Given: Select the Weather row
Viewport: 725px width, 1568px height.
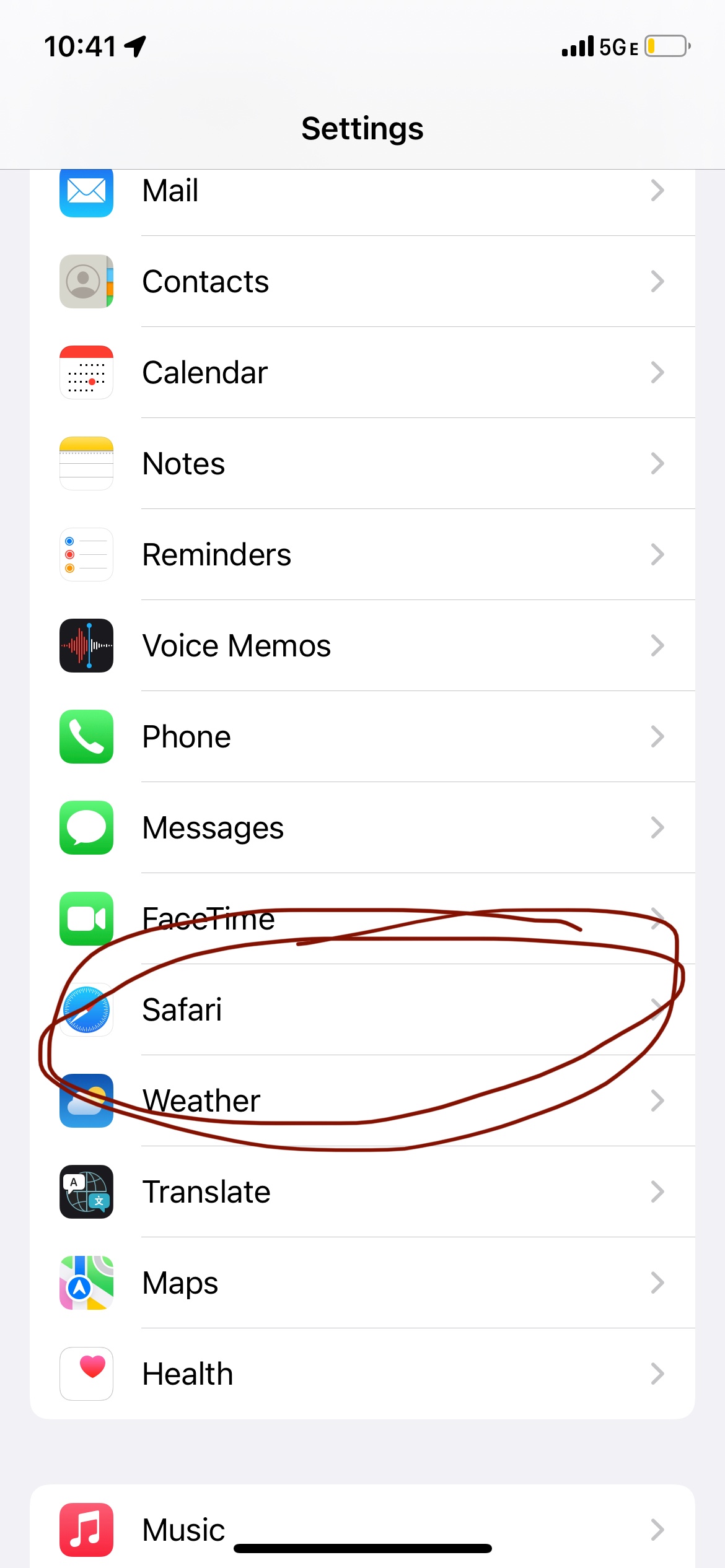Looking at the screenshot, I should (x=362, y=1100).
